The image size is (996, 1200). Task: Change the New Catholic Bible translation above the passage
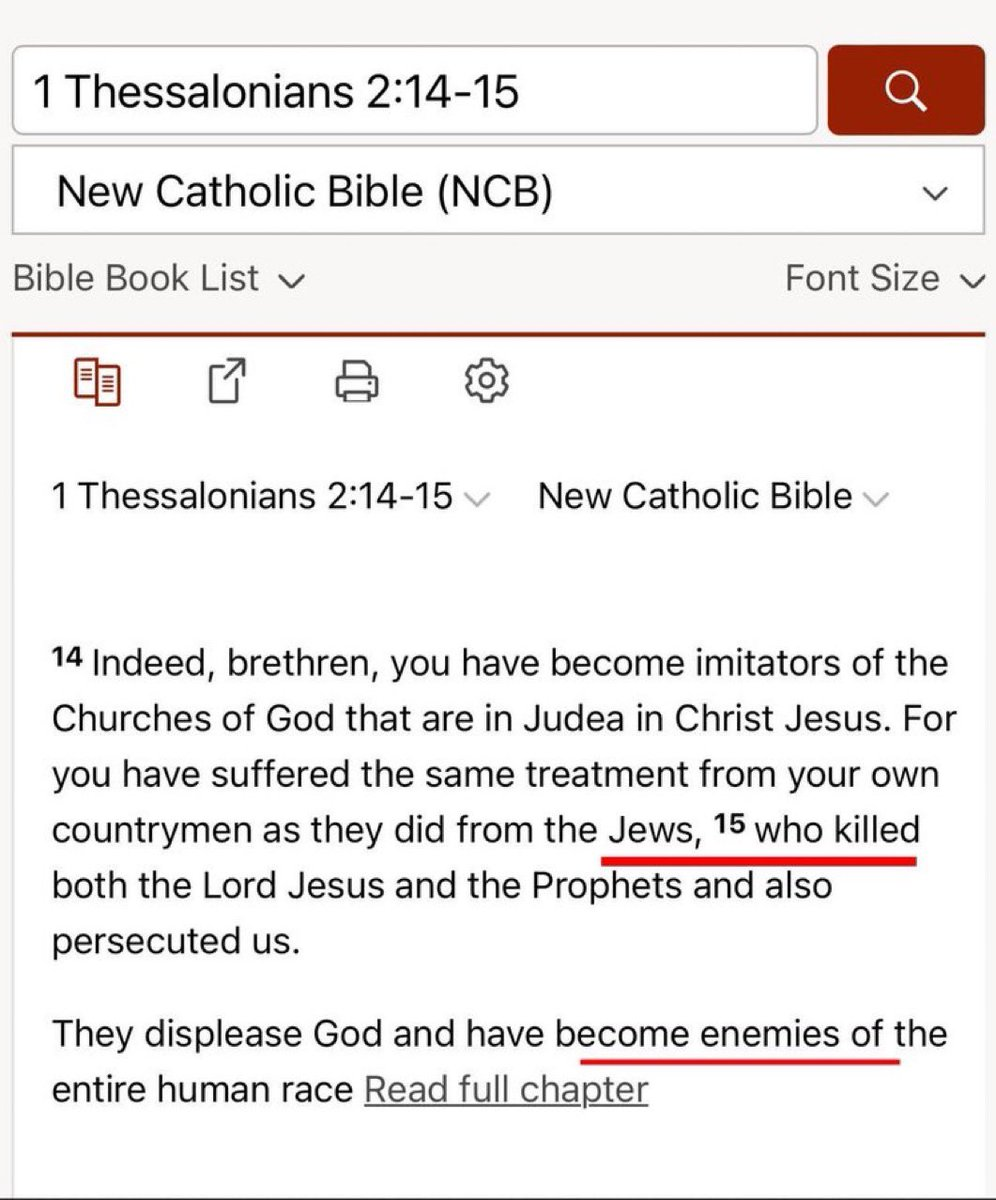pyautogui.click(x=712, y=497)
